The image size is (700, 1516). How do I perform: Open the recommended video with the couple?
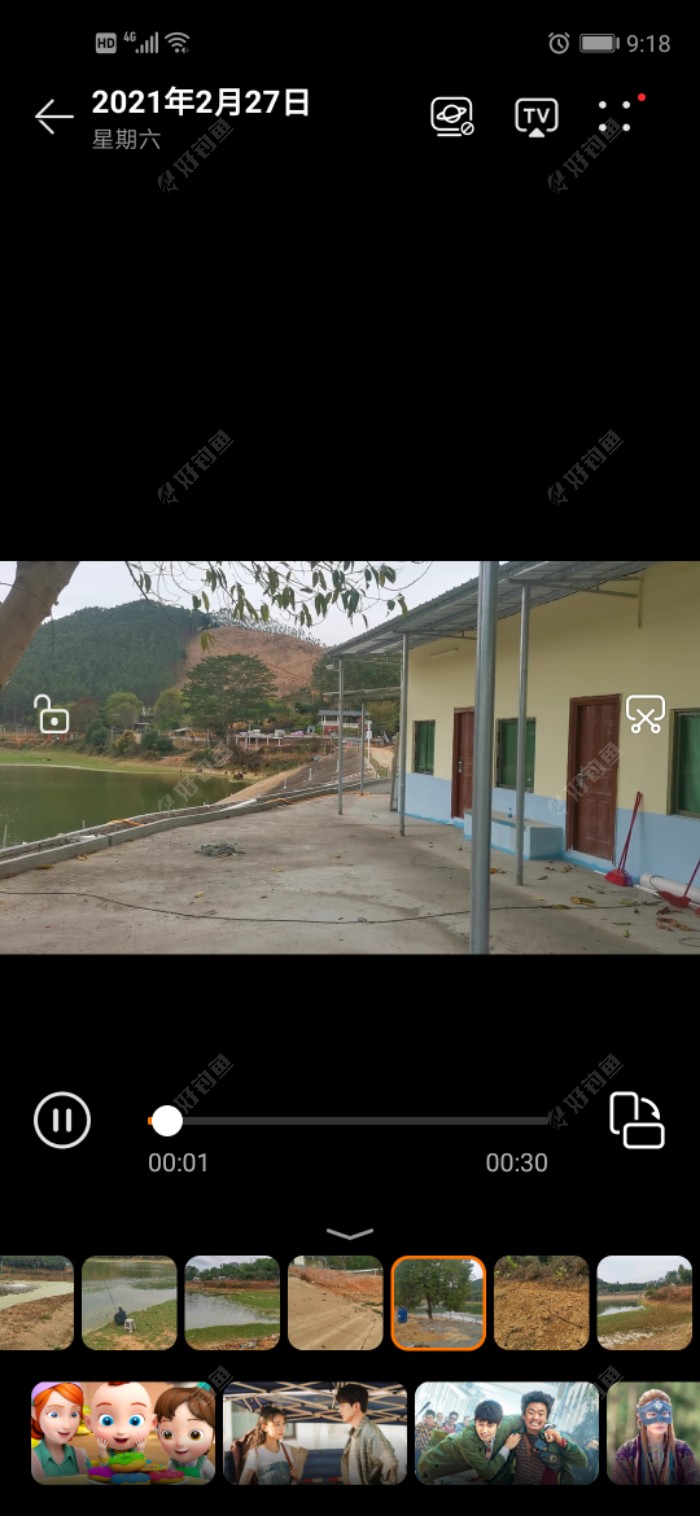click(x=315, y=1432)
